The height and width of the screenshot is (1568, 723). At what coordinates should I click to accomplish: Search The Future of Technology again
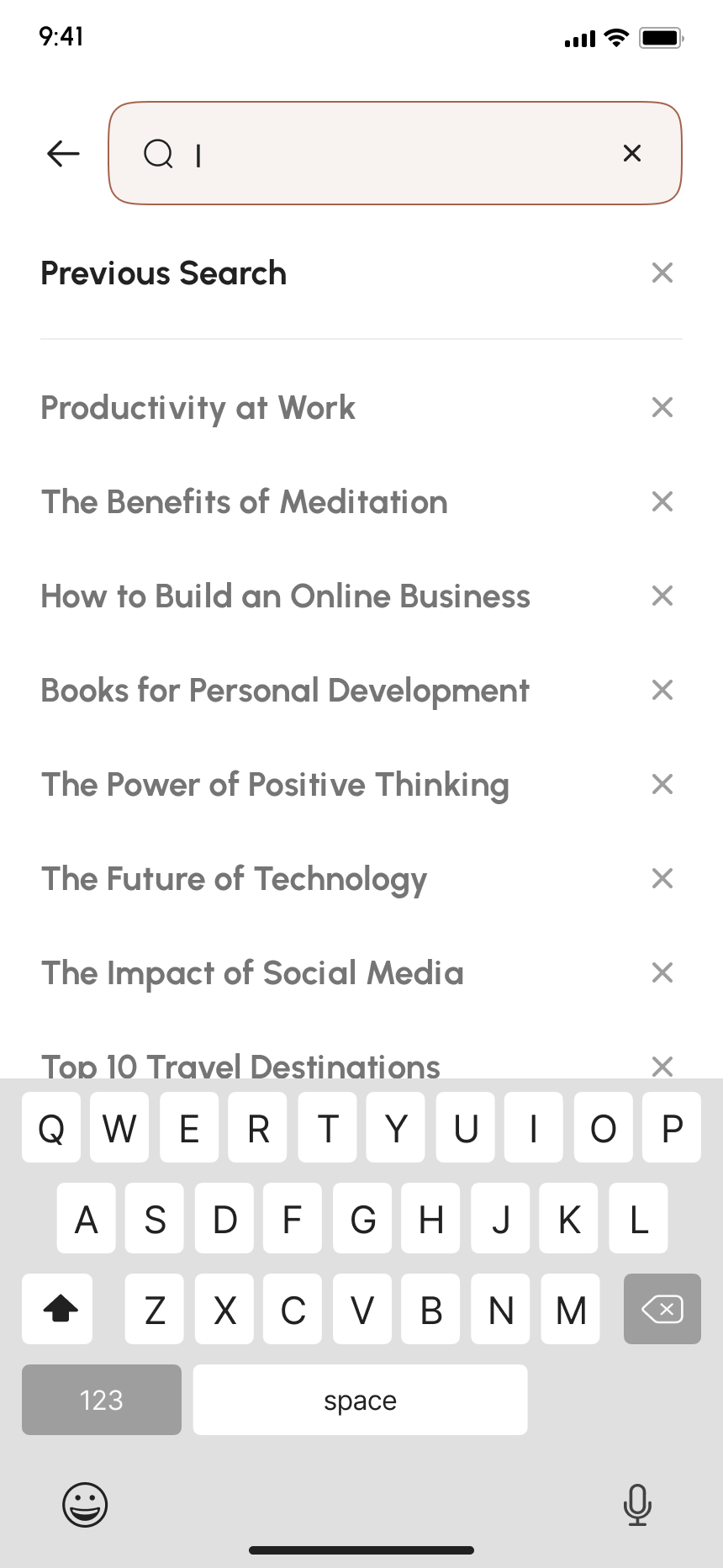235,879
